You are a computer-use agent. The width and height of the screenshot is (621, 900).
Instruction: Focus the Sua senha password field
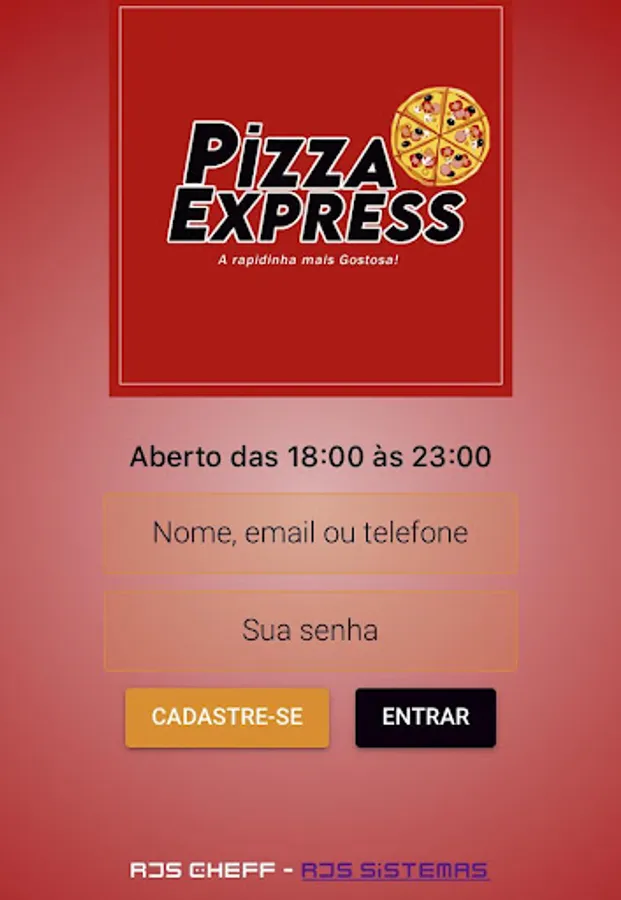coord(310,631)
